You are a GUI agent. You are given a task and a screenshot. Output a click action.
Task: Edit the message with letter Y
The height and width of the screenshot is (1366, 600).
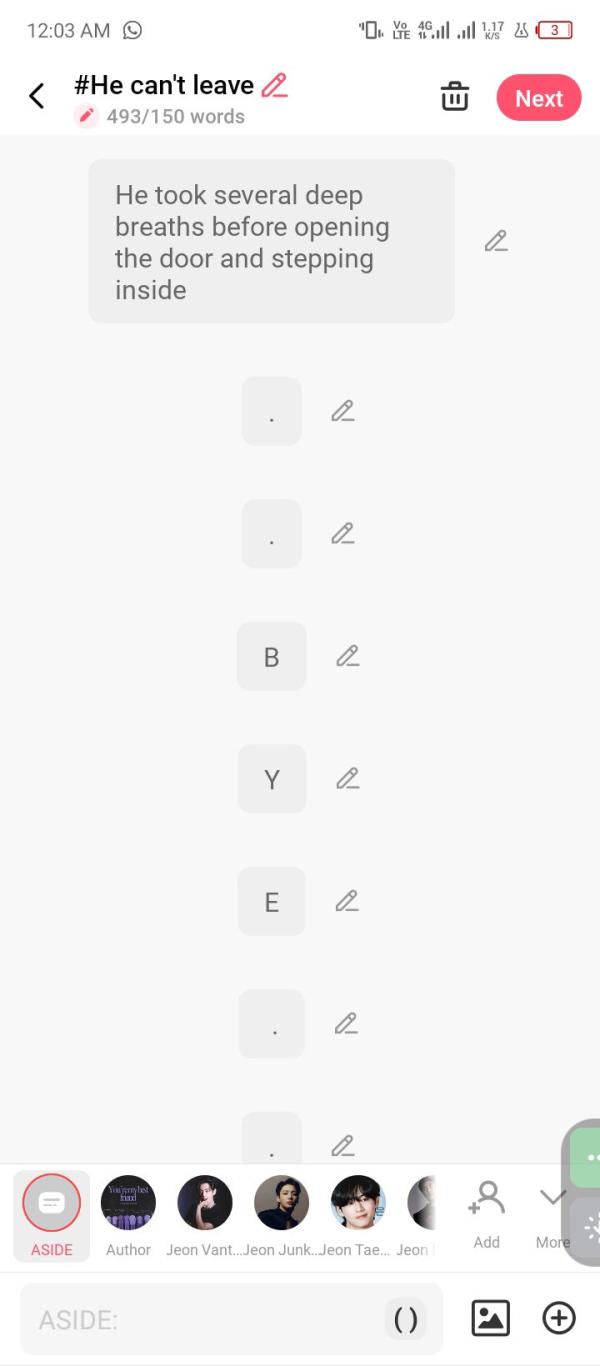coord(347,778)
